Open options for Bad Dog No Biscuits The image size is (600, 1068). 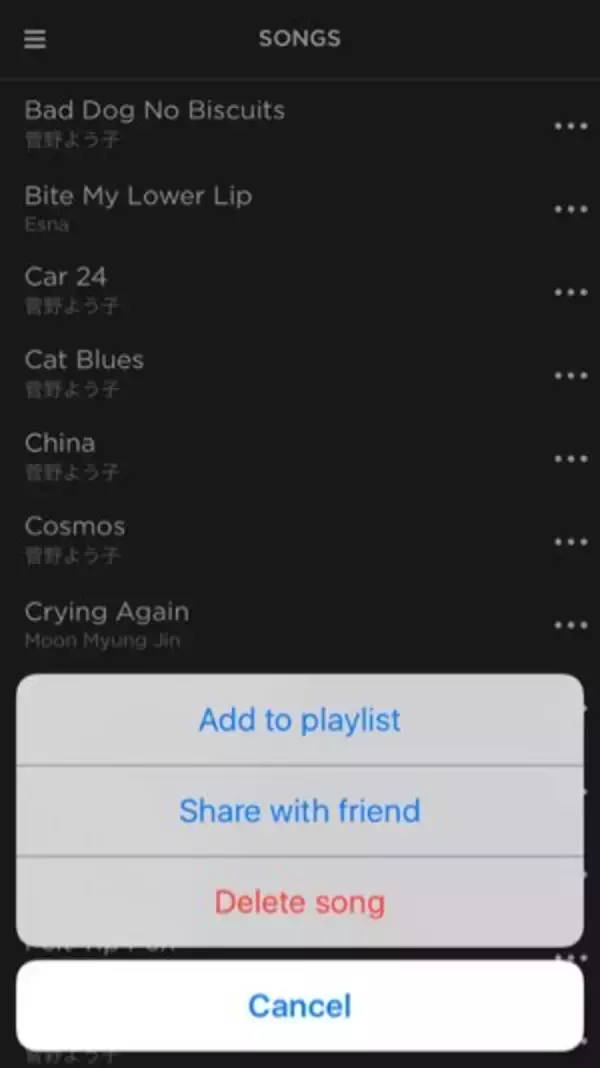(x=570, y=126)
